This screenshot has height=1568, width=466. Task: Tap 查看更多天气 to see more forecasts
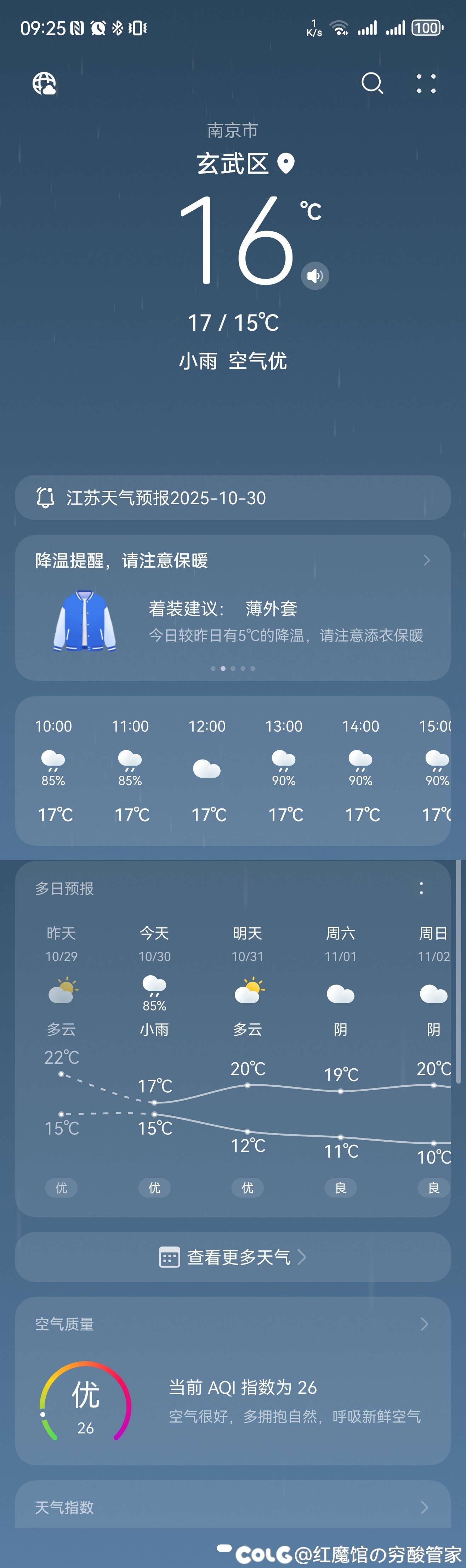tap(233, 1257)
